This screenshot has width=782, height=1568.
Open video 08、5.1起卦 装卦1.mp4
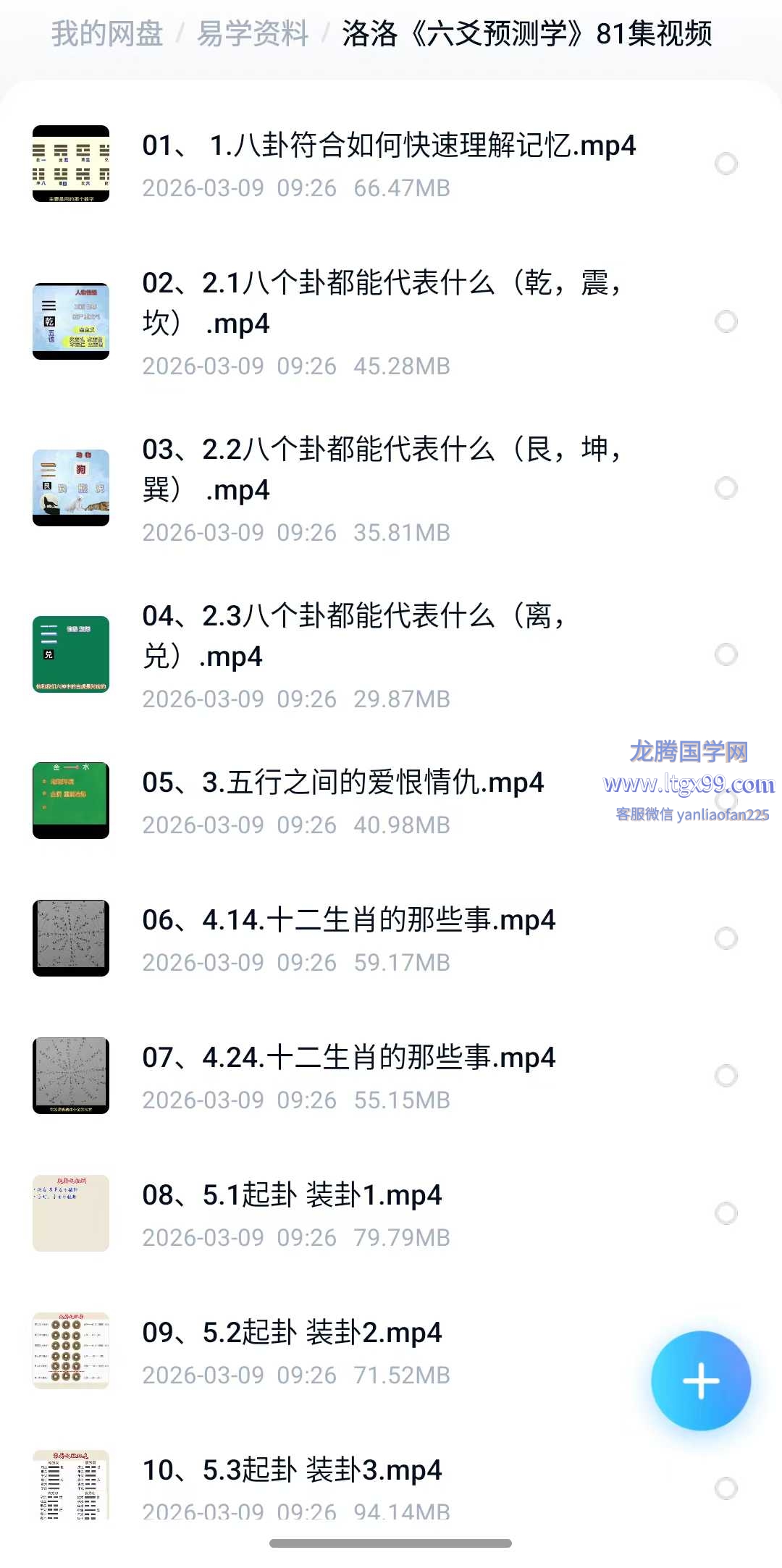click(x=292, y=1196)
